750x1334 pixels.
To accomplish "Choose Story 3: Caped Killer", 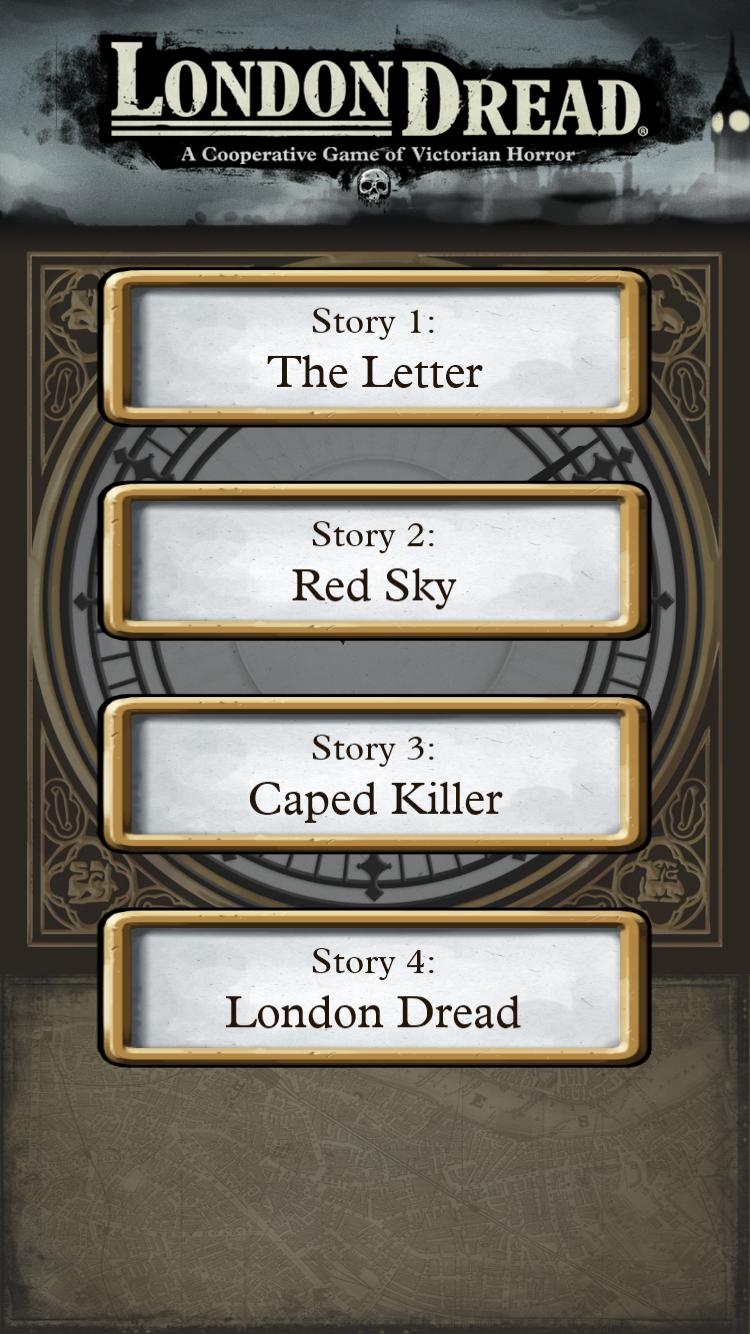I will 374,774.
